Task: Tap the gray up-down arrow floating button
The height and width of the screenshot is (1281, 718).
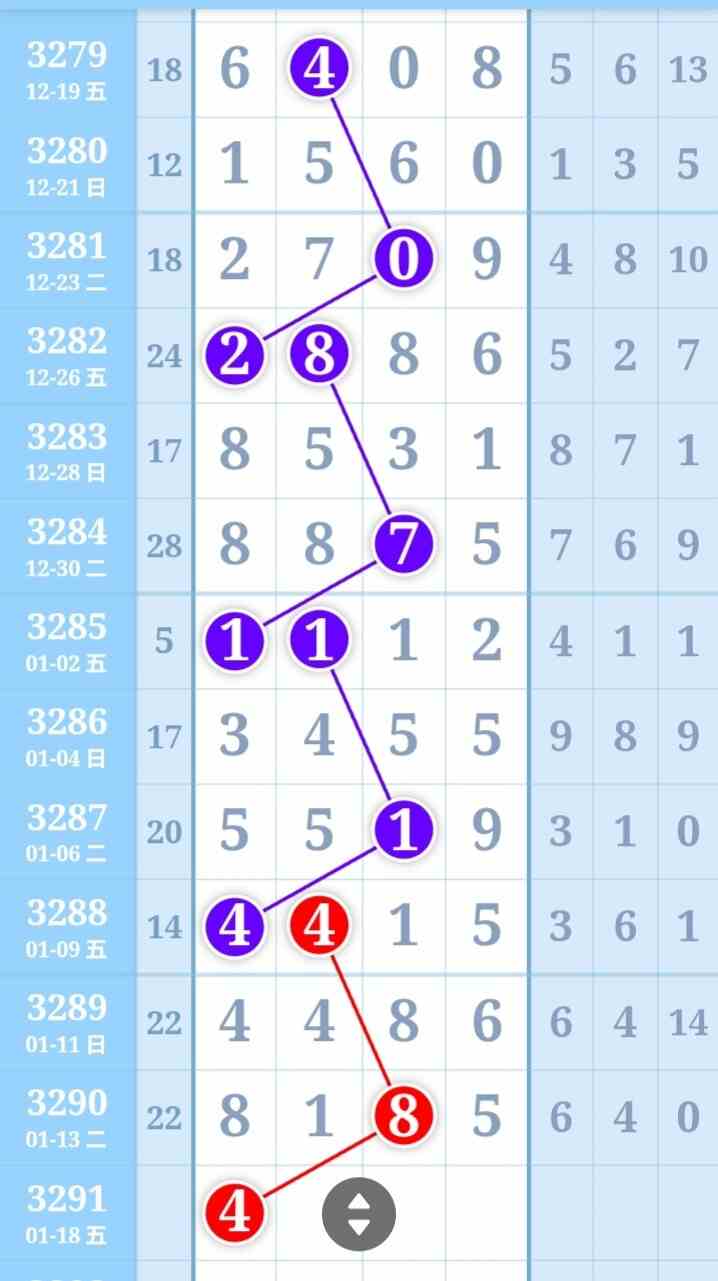Action: pyautogui.click(x=358, y=1214)
